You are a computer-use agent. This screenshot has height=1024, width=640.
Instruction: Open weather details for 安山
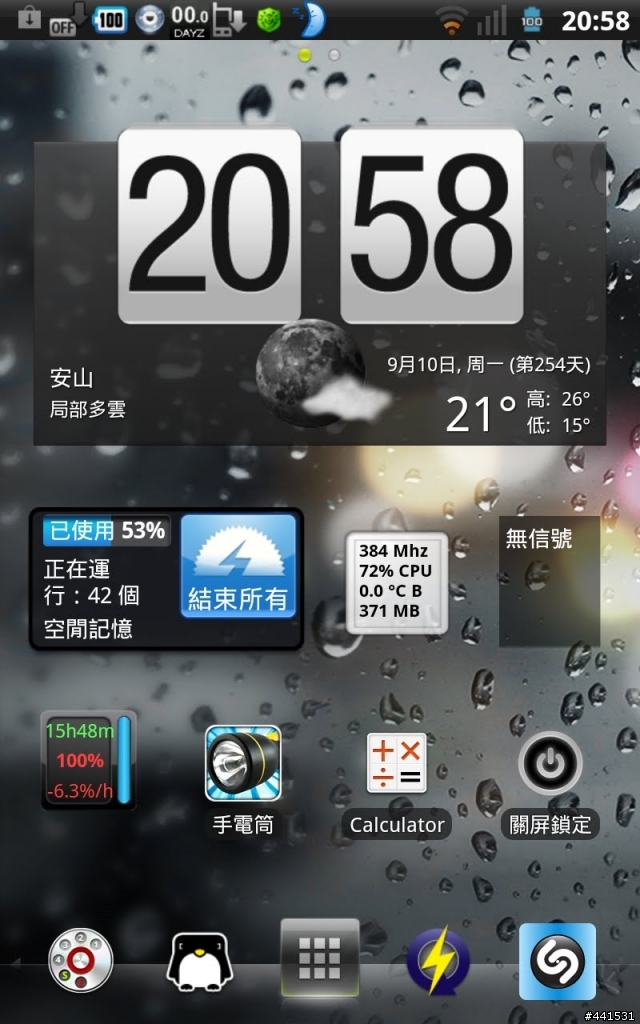[x=88, y=393]
